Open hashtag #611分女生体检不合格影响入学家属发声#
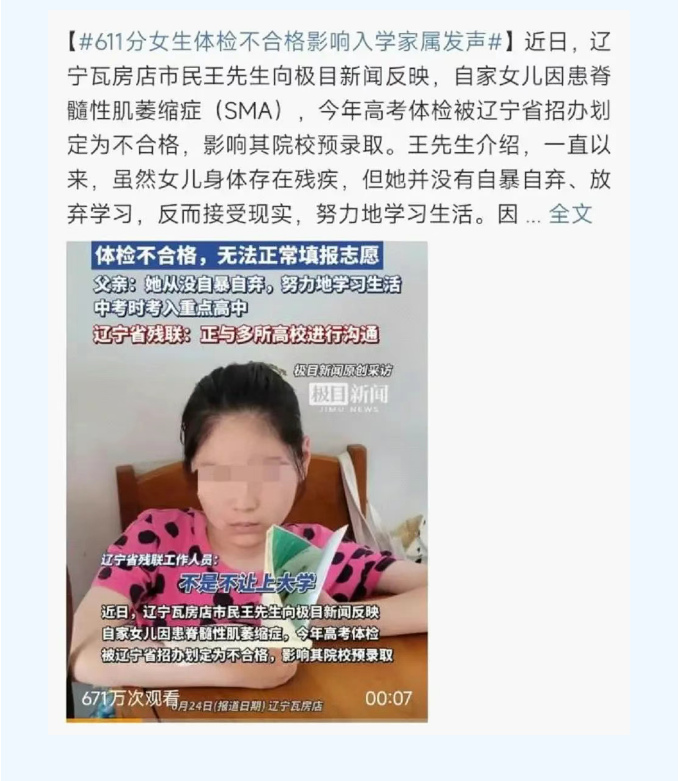The height and width of the screenshot is (781, 680). pyautogui.click(x=289, y=42)
